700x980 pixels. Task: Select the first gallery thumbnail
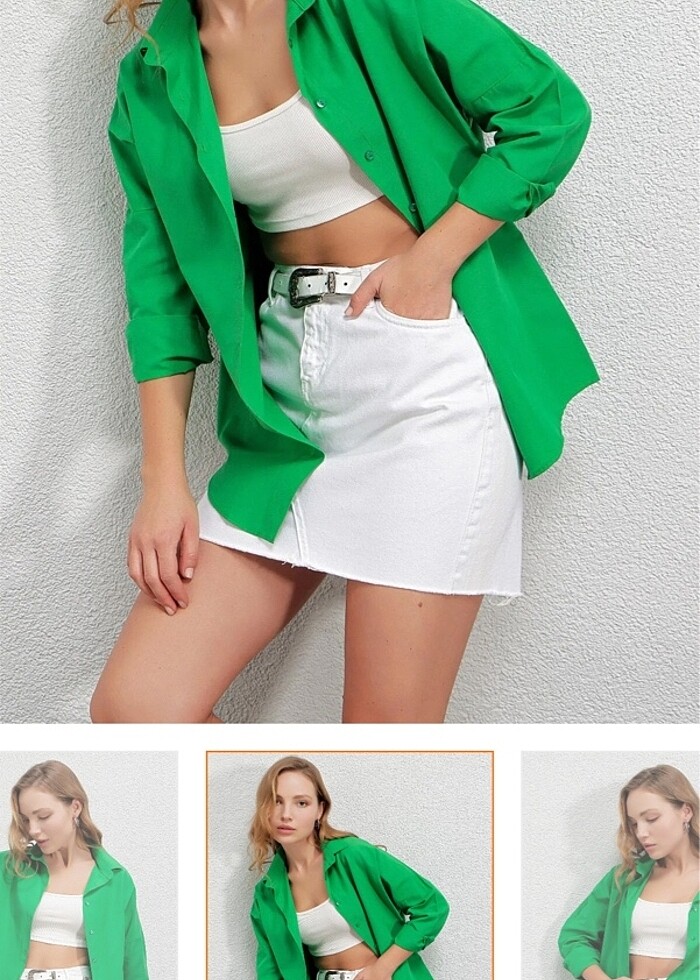(x=88, y=866)
